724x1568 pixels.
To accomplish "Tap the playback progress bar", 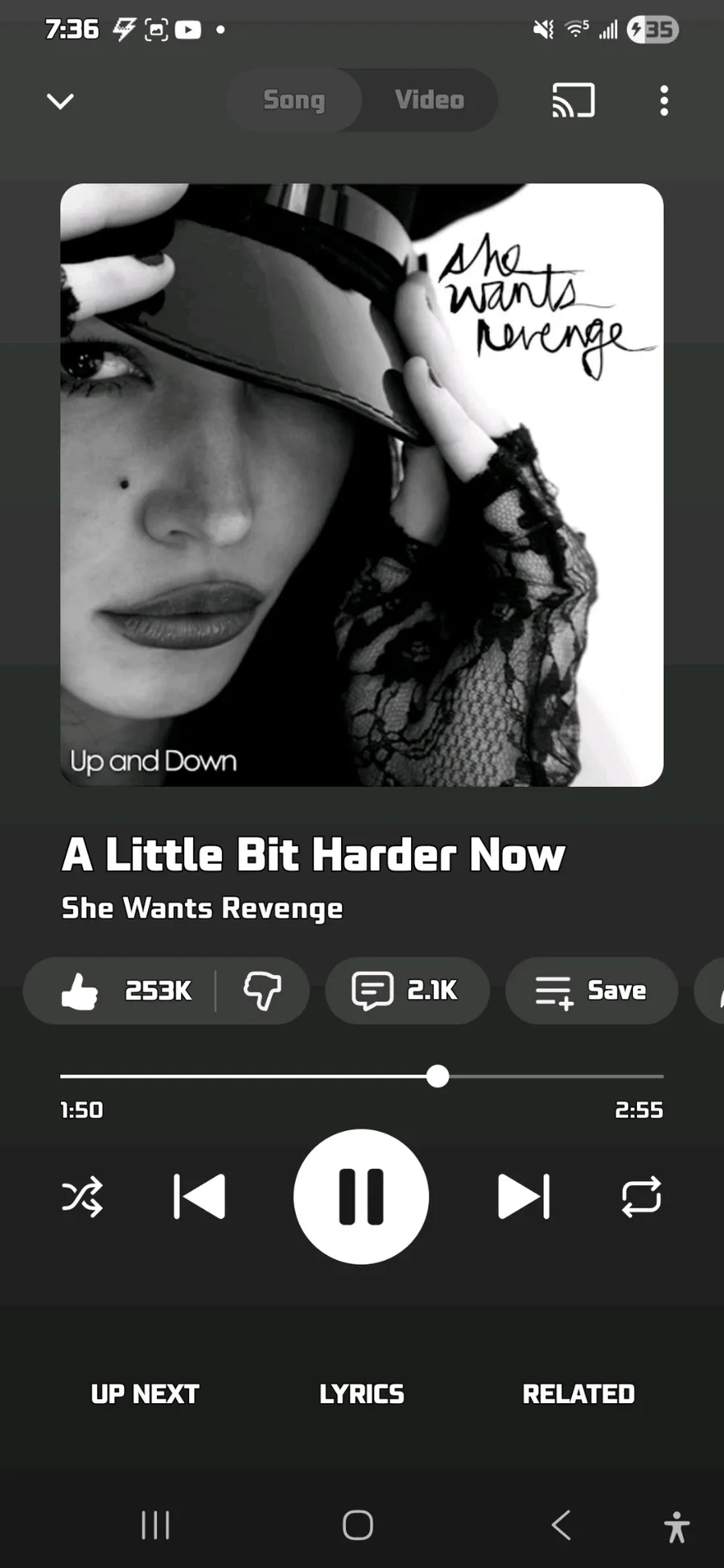I will [362, 1076].
